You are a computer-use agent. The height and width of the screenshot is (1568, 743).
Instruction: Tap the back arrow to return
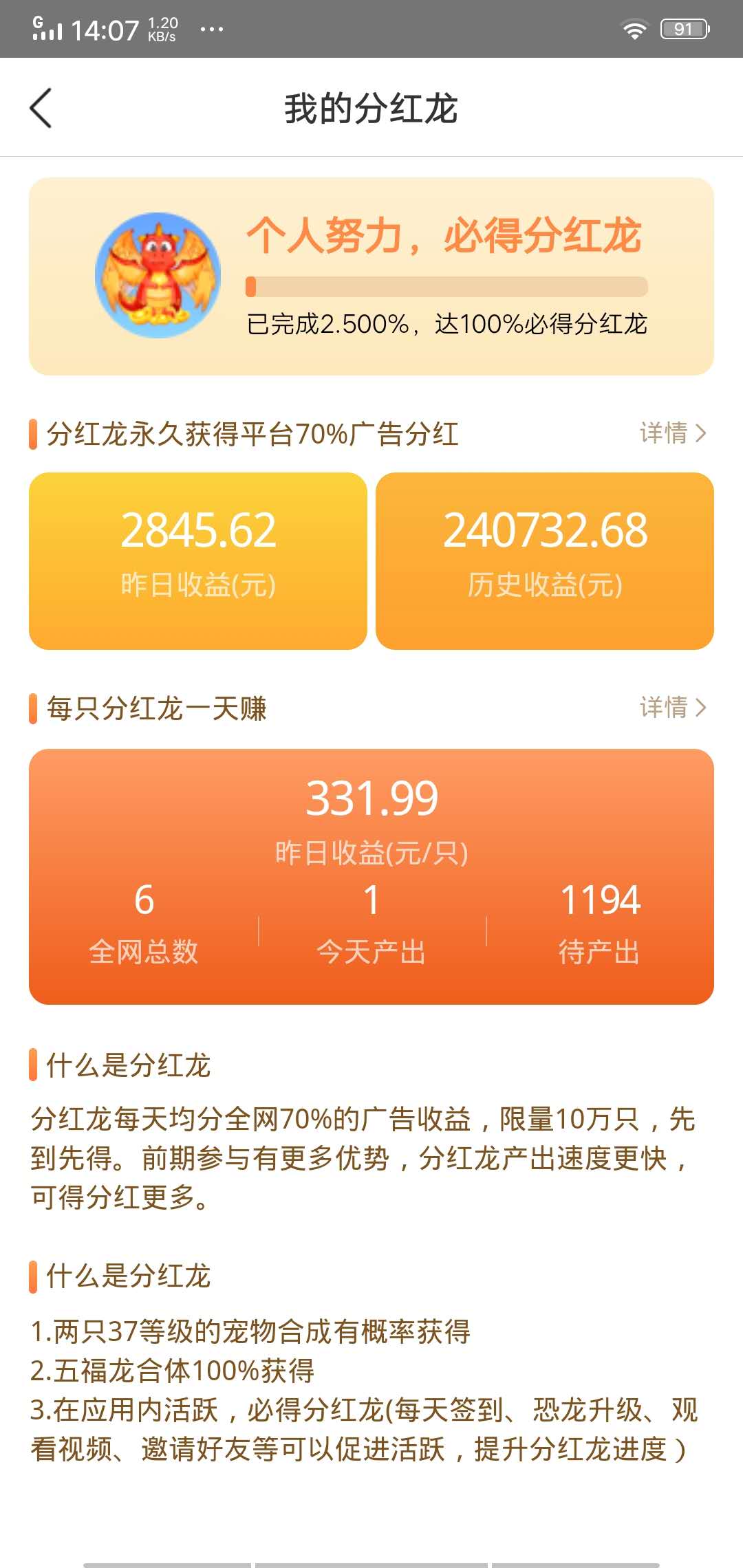pyautogui.click(x=41, y=109)
